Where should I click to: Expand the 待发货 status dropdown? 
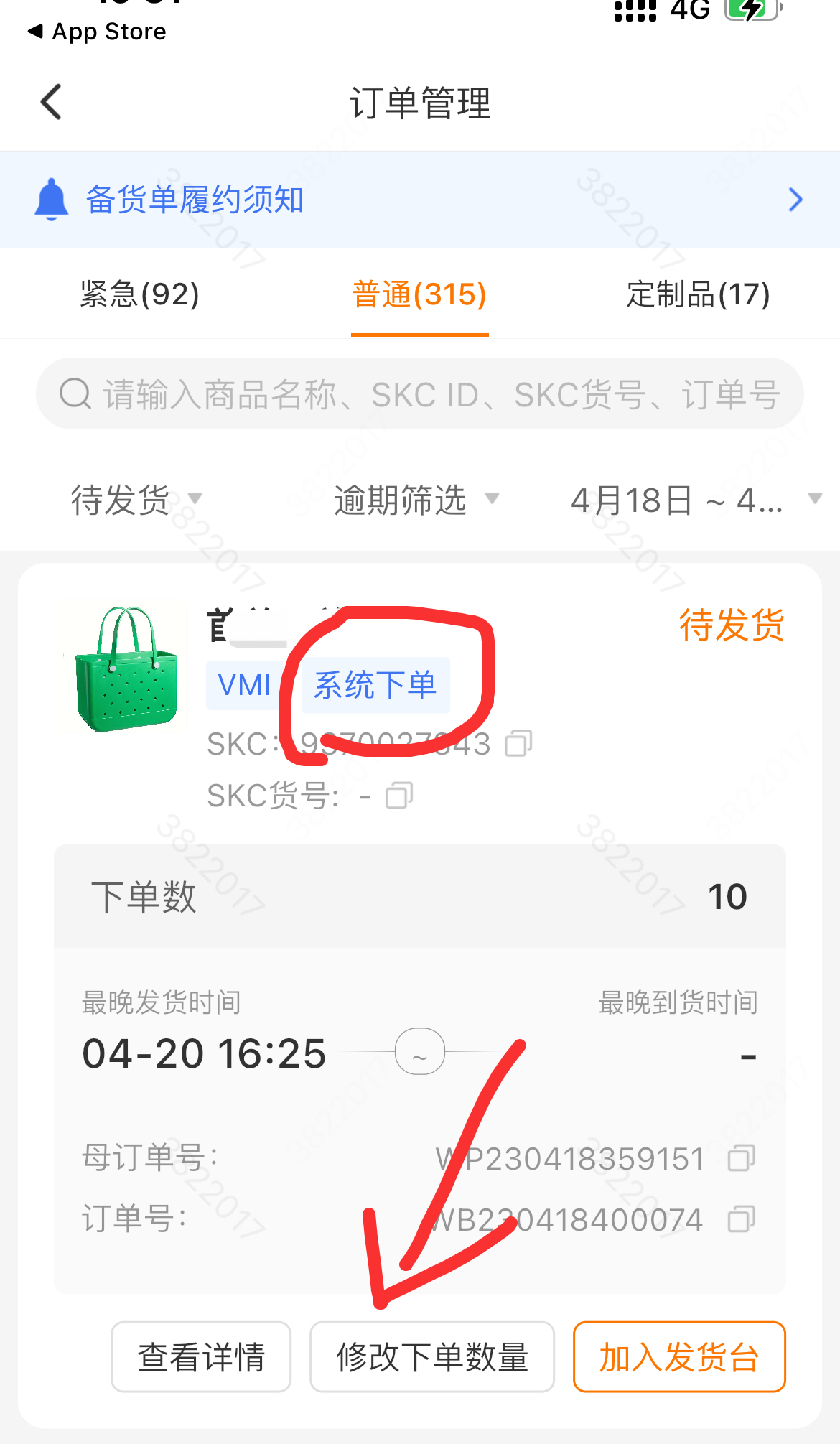pos(136,500)
